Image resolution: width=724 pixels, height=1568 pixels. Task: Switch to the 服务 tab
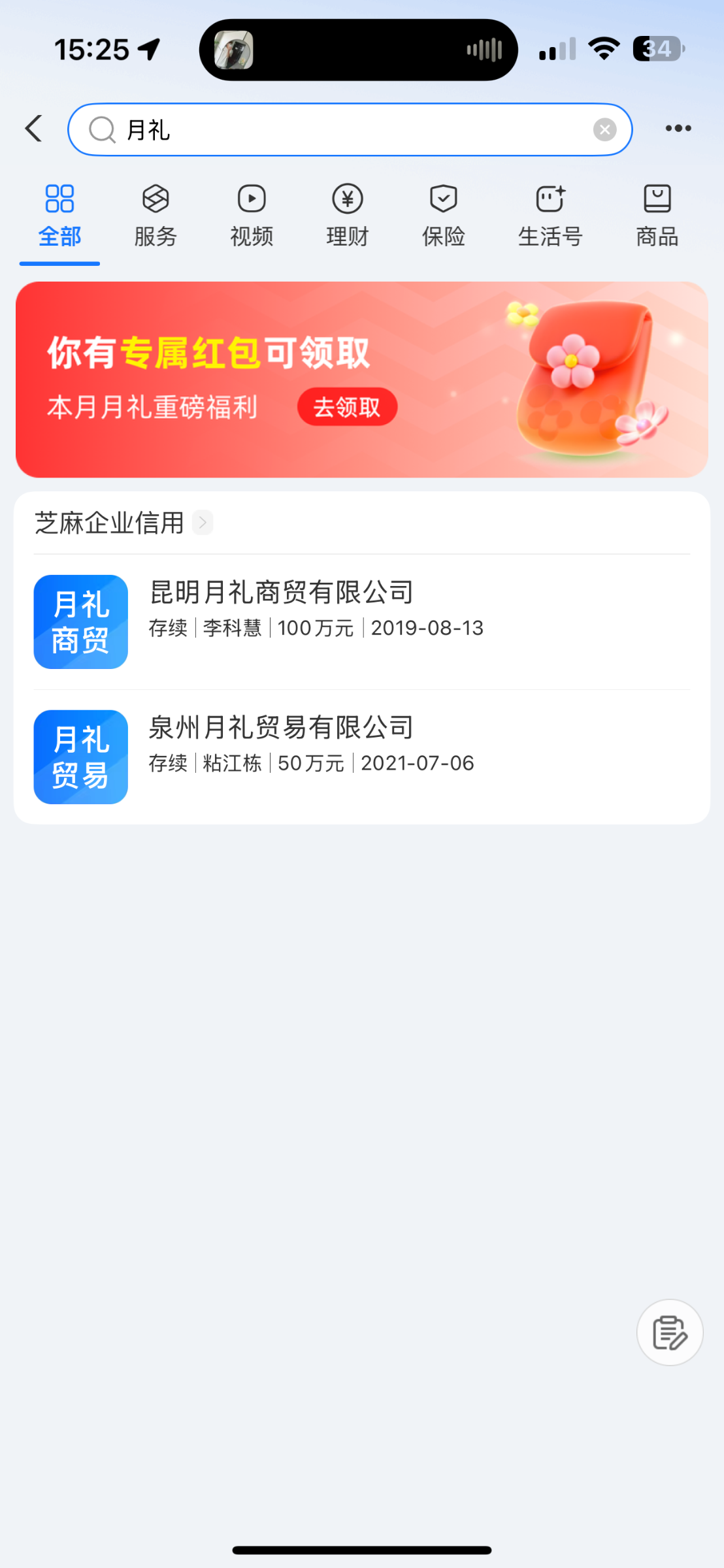tap(156, 216)
